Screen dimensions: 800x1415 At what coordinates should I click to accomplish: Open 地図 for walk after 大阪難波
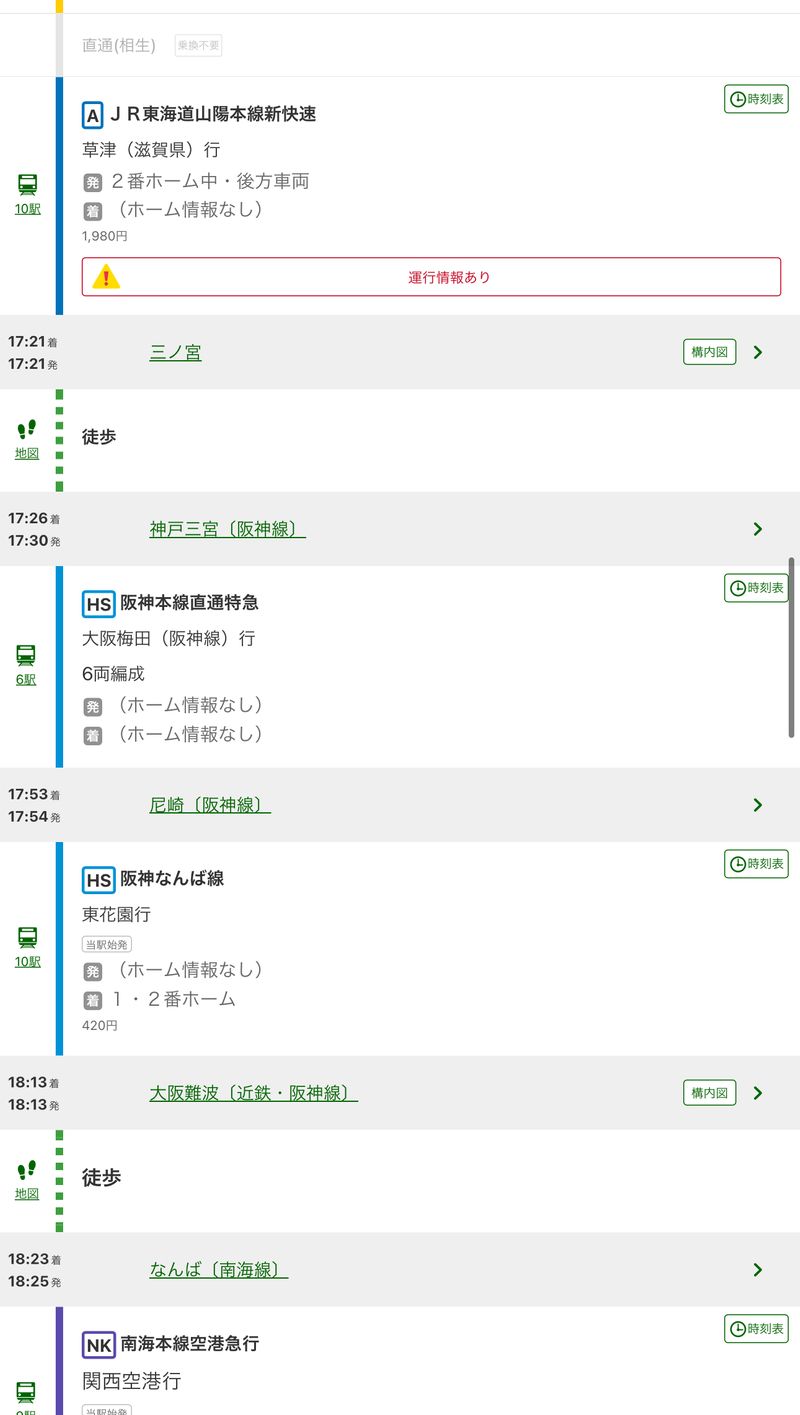coord(27,1193)
